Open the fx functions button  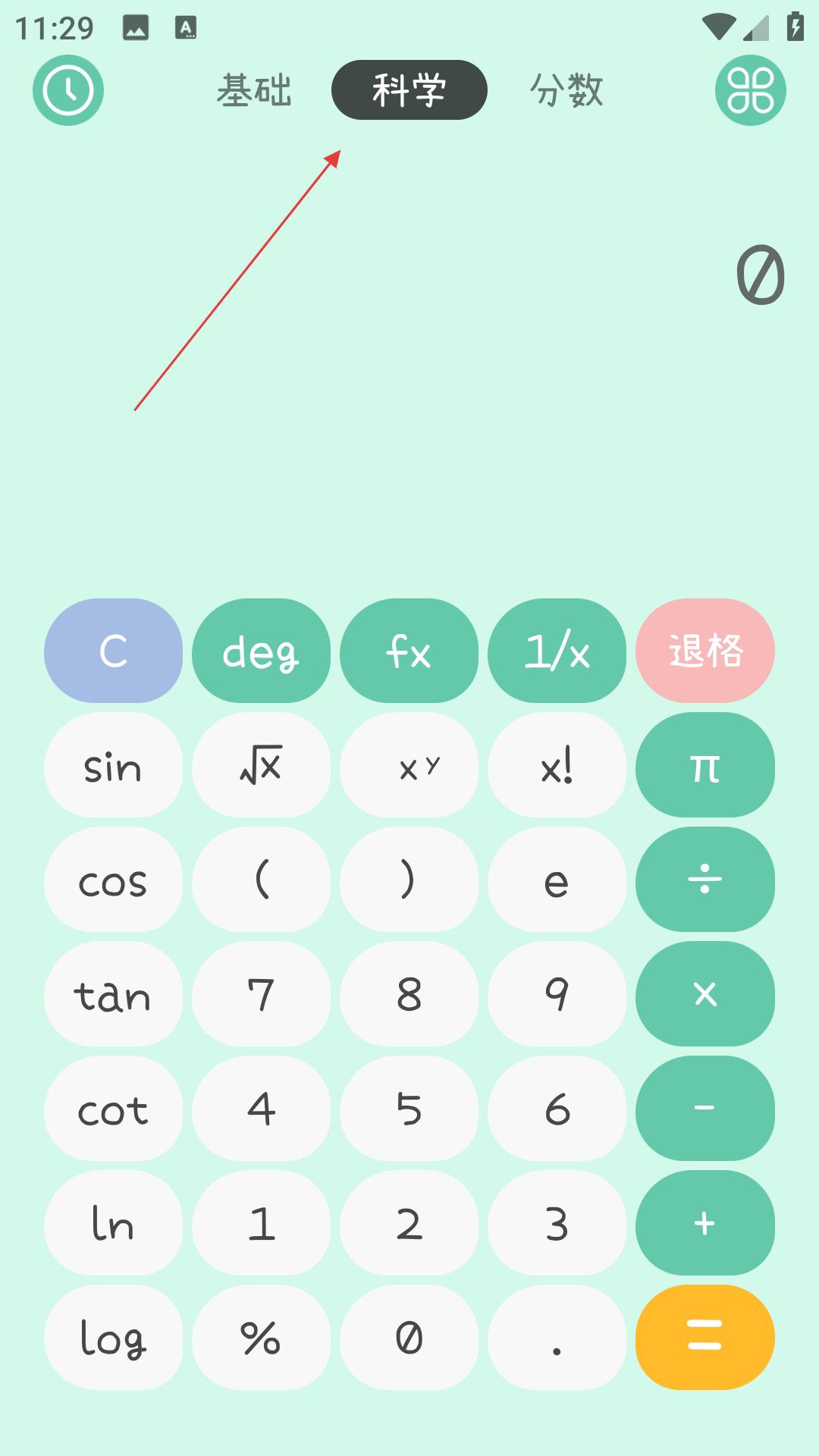click(409, 651)
